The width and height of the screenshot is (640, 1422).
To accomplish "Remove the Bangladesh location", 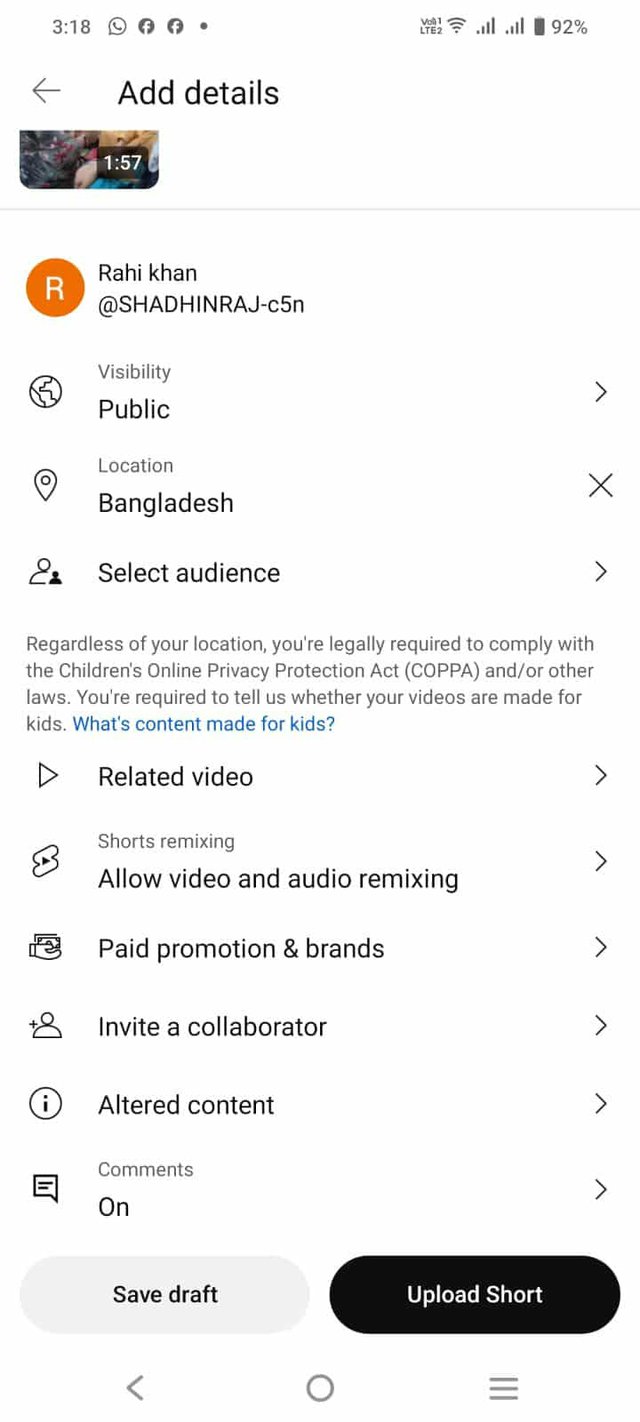I will click(600, 486).
